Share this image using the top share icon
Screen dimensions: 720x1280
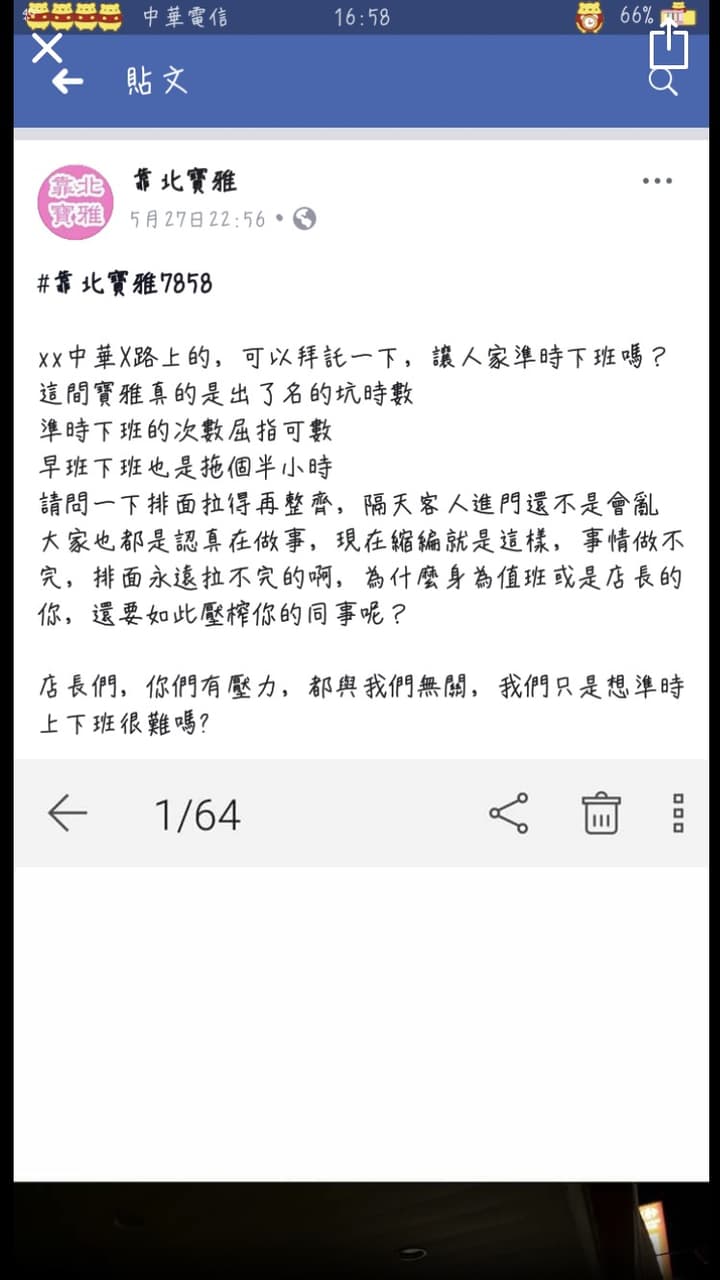tap(669, 44)
